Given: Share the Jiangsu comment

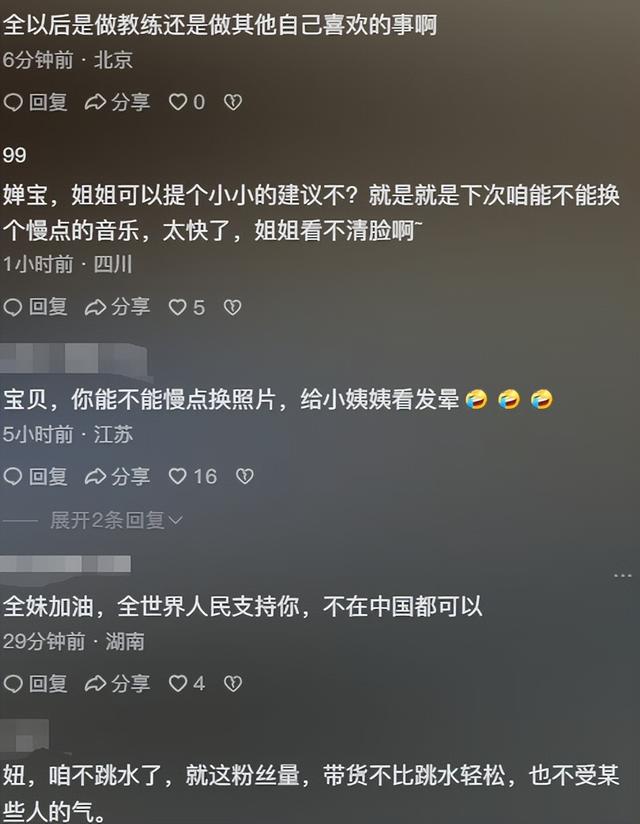Looking at the screenshot, I should point(117,476).
